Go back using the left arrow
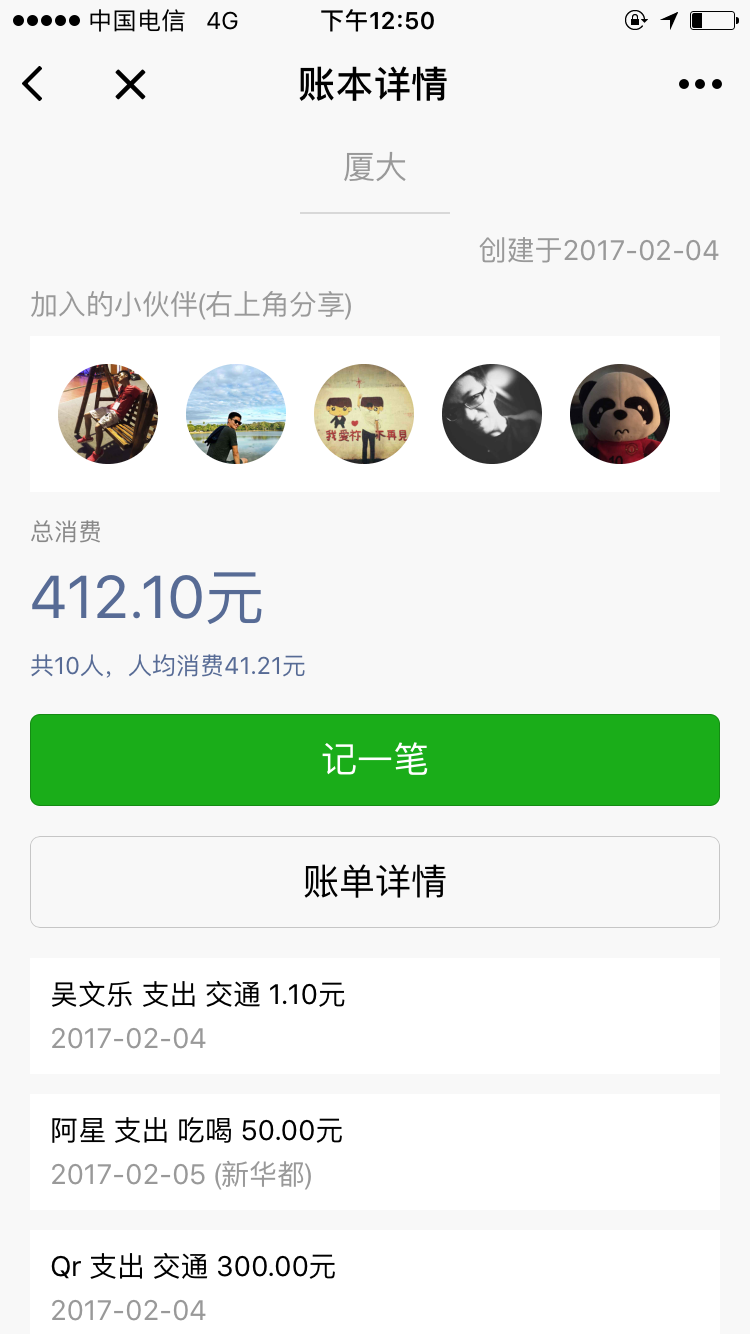This screenshot has width=750, height=1334. tap(33, 84)
